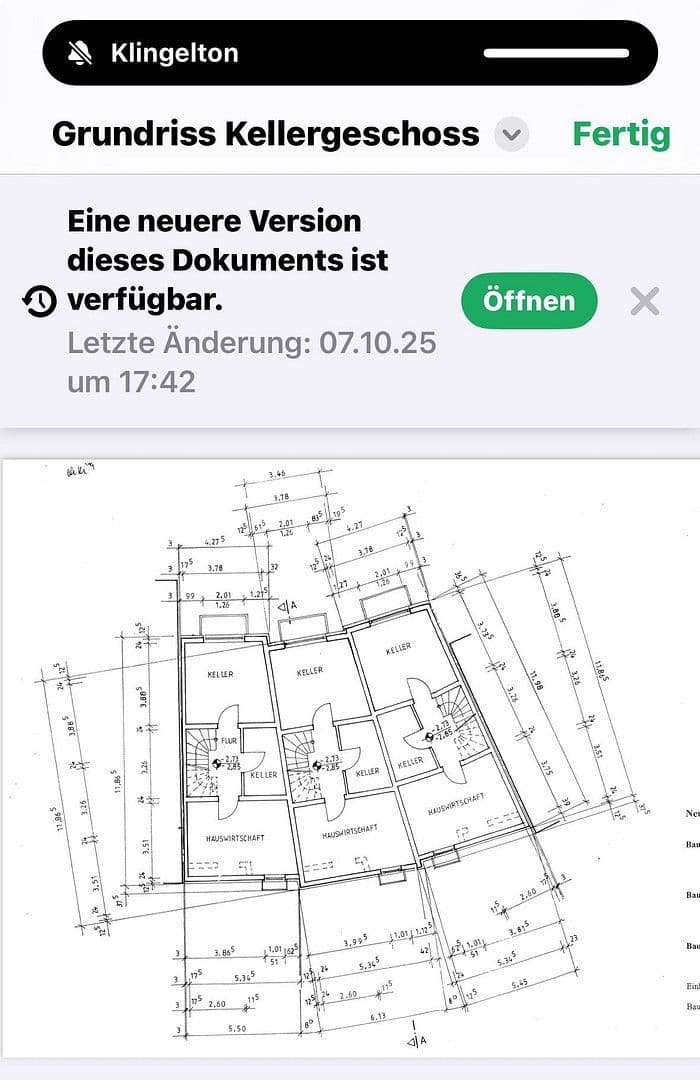Dismiss the newer version banner

tap(645, 300)
